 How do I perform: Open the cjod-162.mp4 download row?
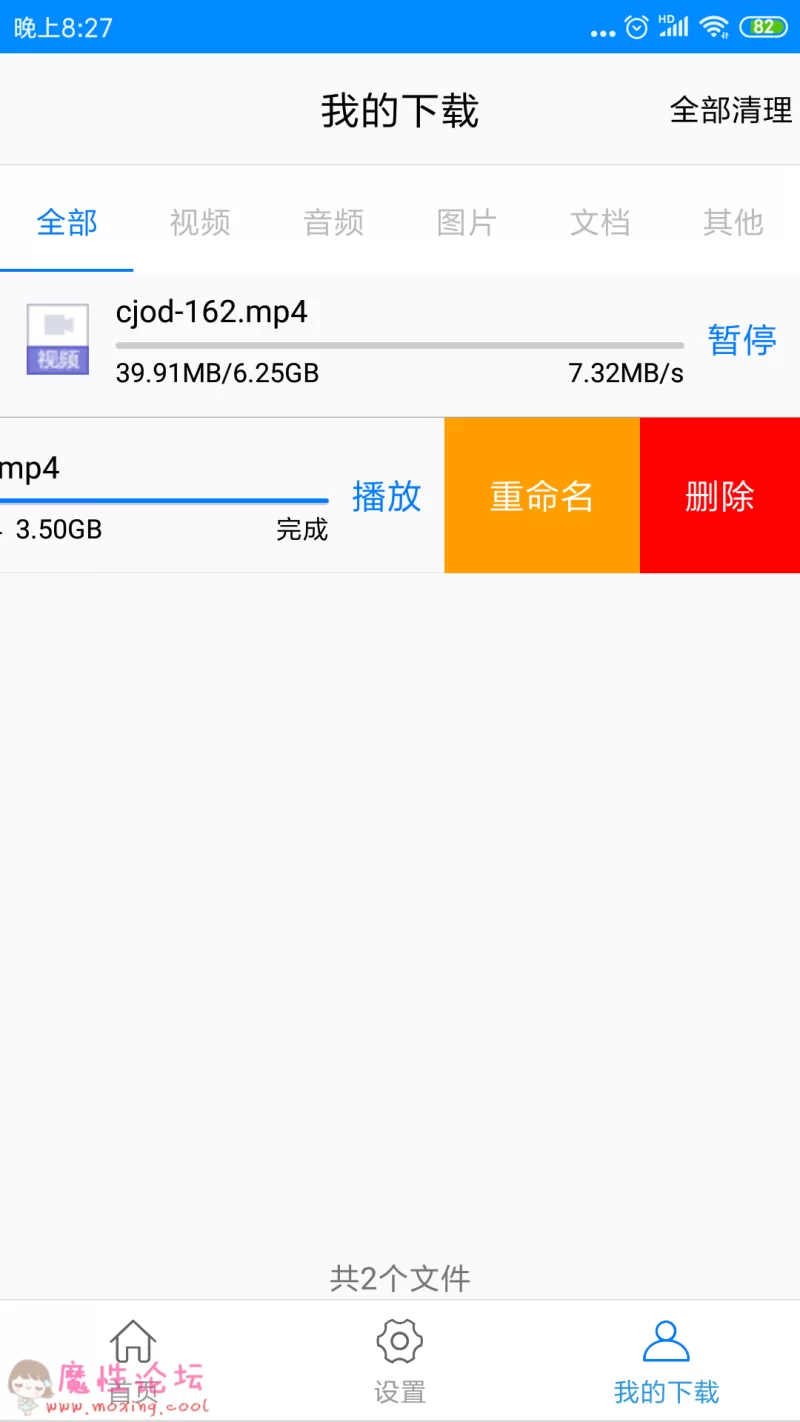pyautogui.click(x=400, y=344)
